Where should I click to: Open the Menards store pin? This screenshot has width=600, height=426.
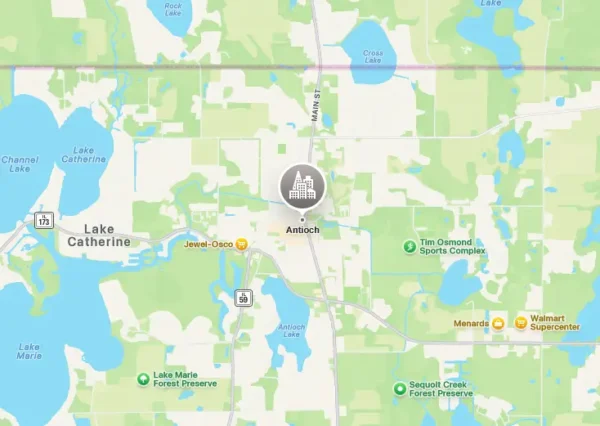point(498,322)
